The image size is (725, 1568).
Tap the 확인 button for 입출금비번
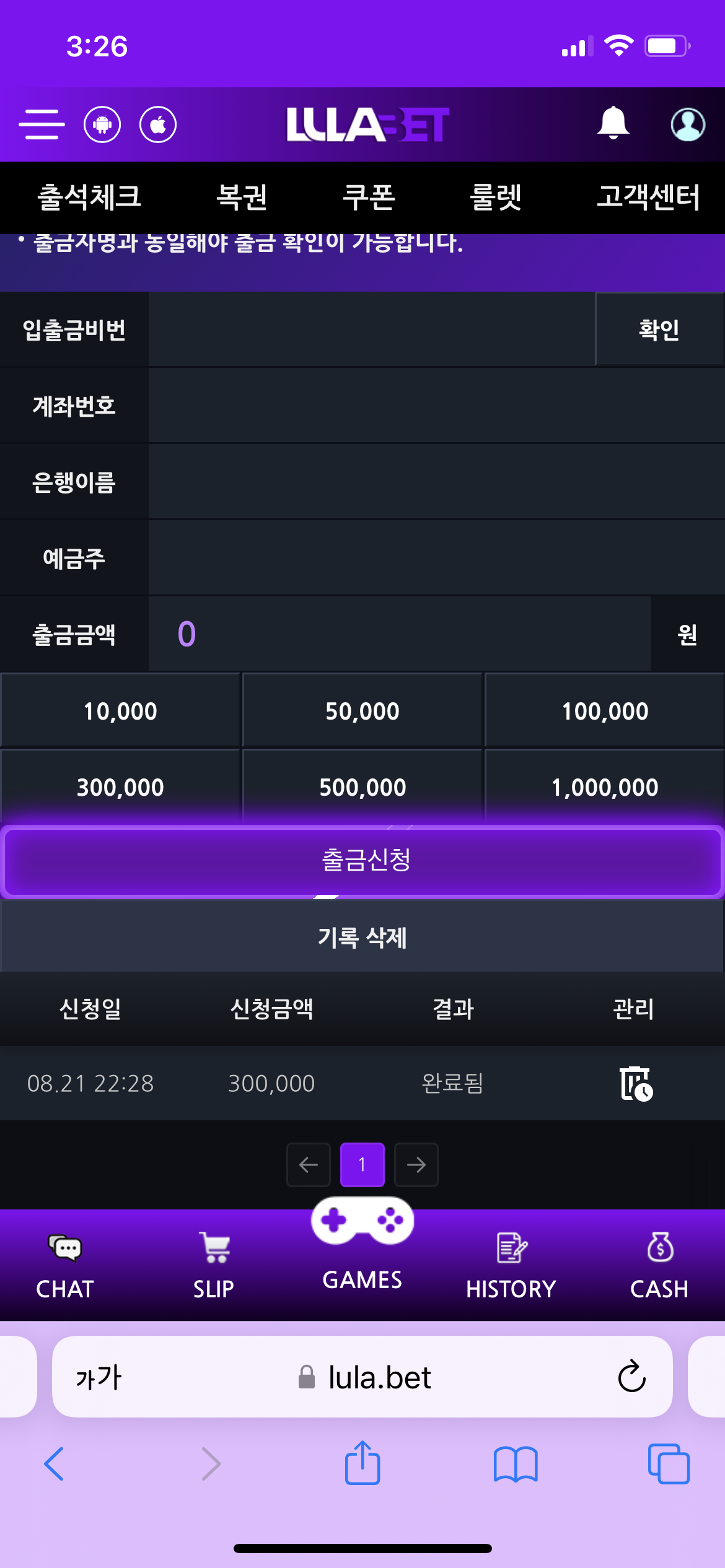pos(659,329)
